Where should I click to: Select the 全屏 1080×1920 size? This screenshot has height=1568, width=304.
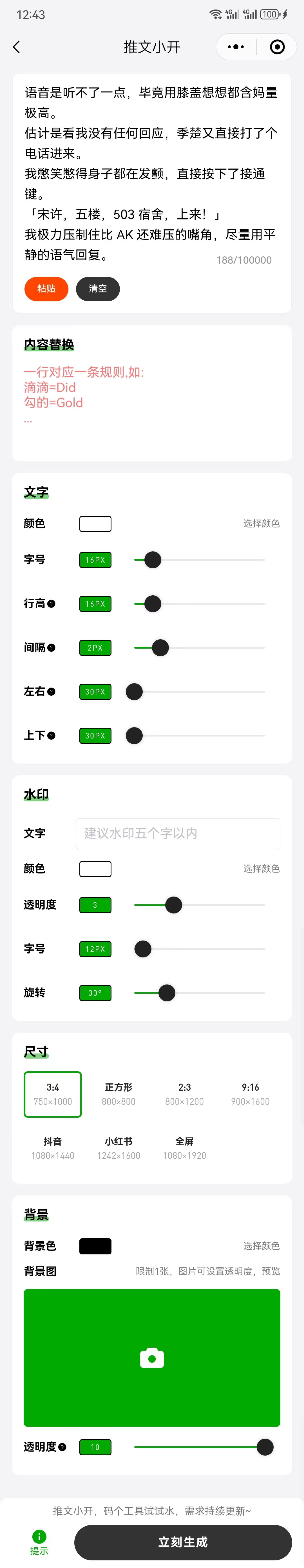coord(184,1148)
